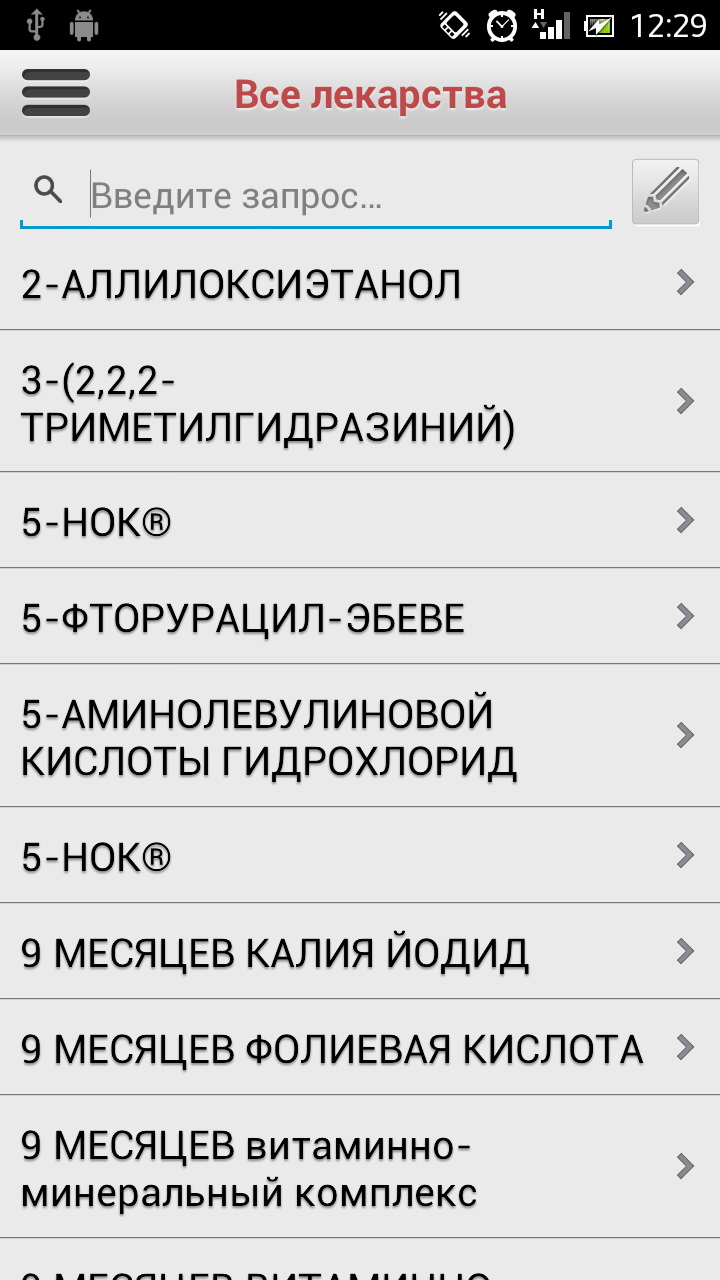Screen dimensions: 720x1280
Task: Select 9 МЕСЯЦЕВ витаминно-минеральный комплекс
Action: pos(358,1168)
